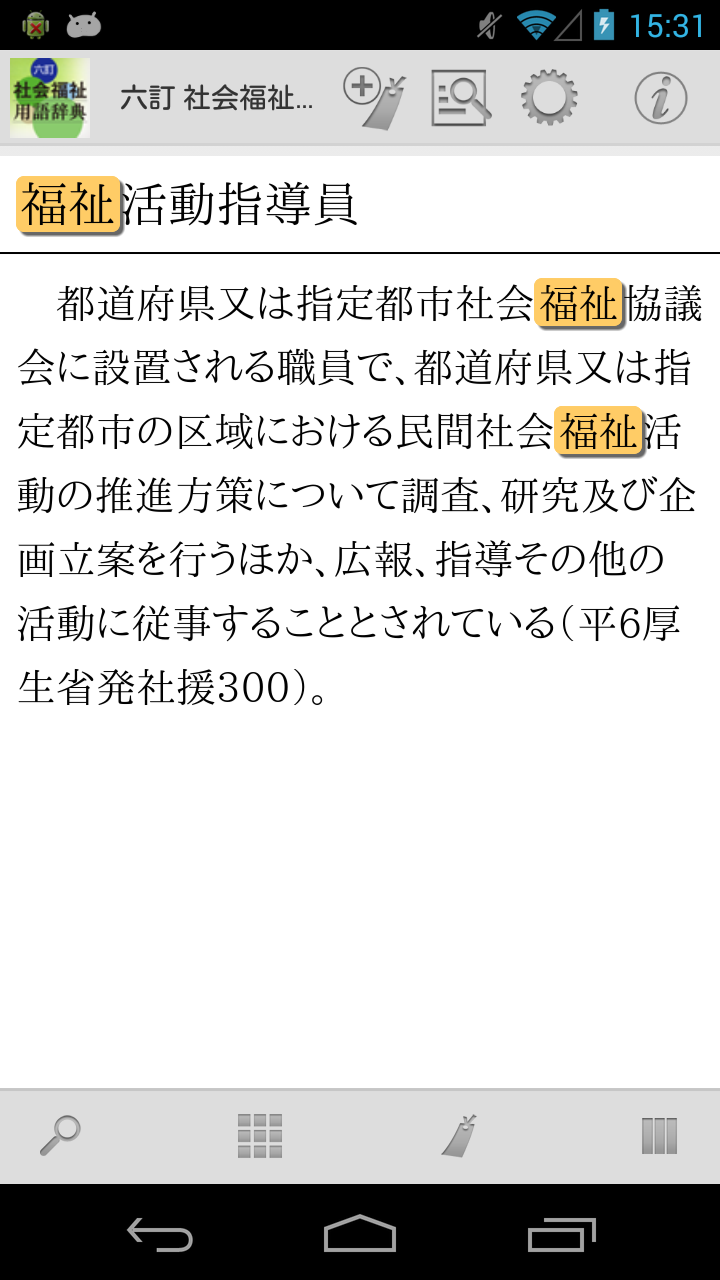Open the bookshelf tab at the bottom
The height and width of the screenshot is (1280, 720).
(659, 1136)
